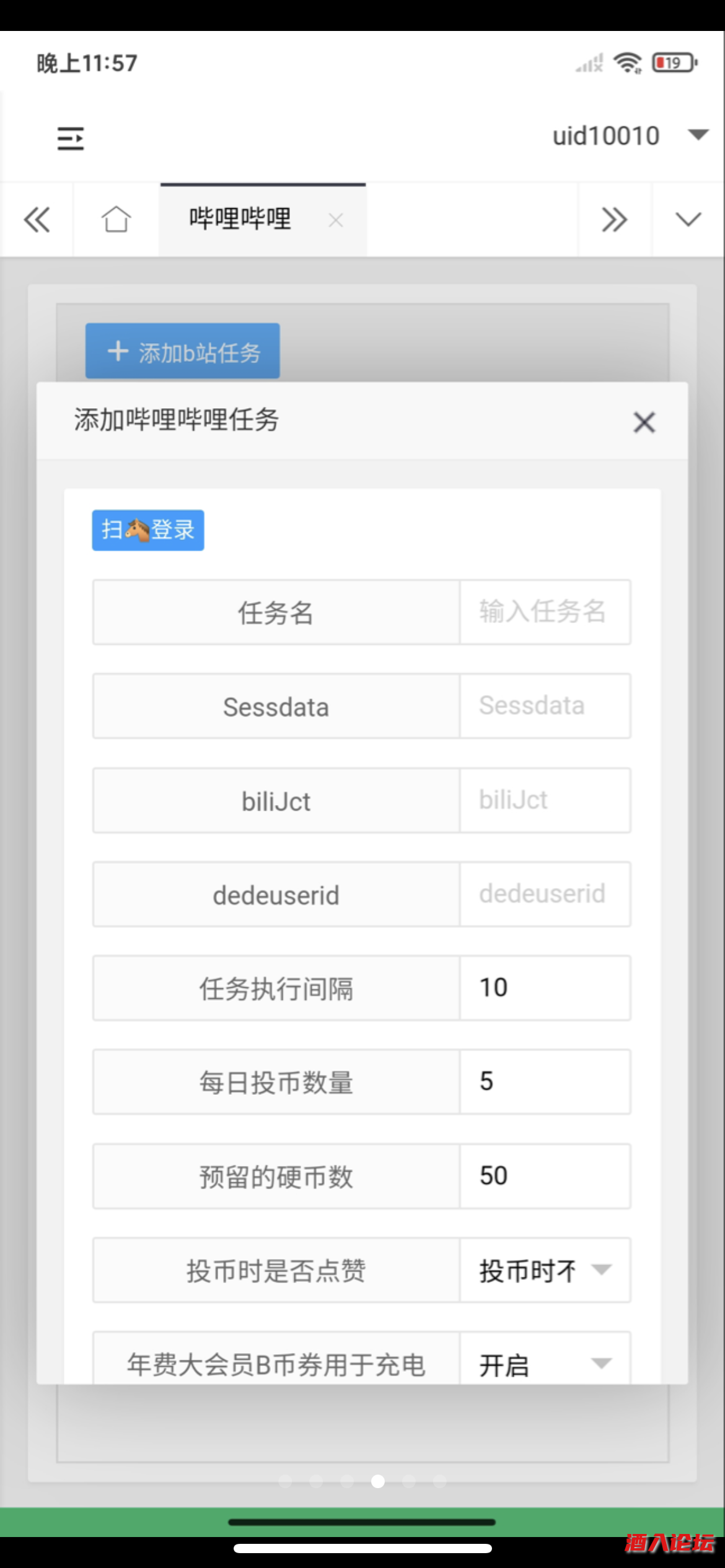Close the 添加哔哩哔哩任务 dialog
The width and height of the screenshot is (725, 1568).
pos(644,422)
